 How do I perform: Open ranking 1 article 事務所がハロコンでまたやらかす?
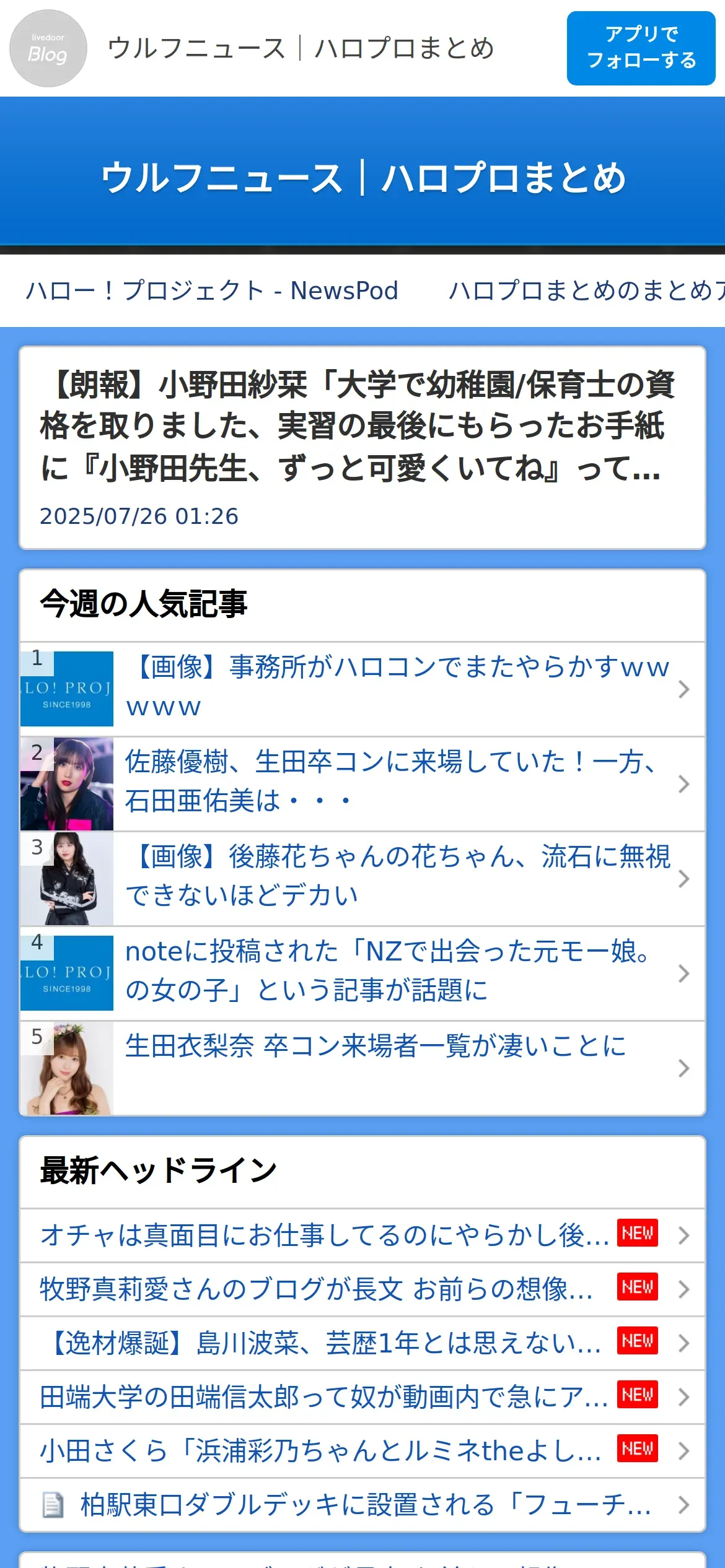(362, 689)
